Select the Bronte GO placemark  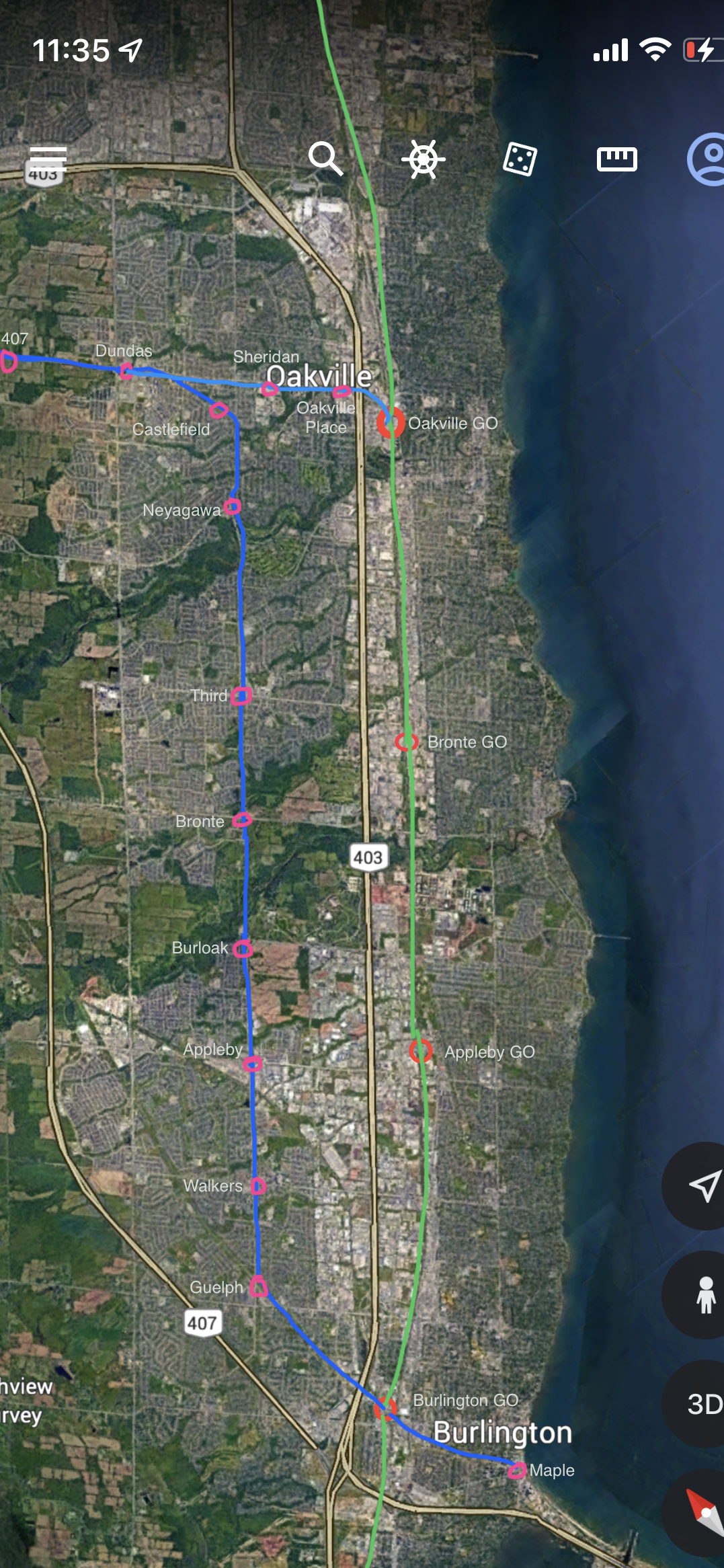coord(406,742)
